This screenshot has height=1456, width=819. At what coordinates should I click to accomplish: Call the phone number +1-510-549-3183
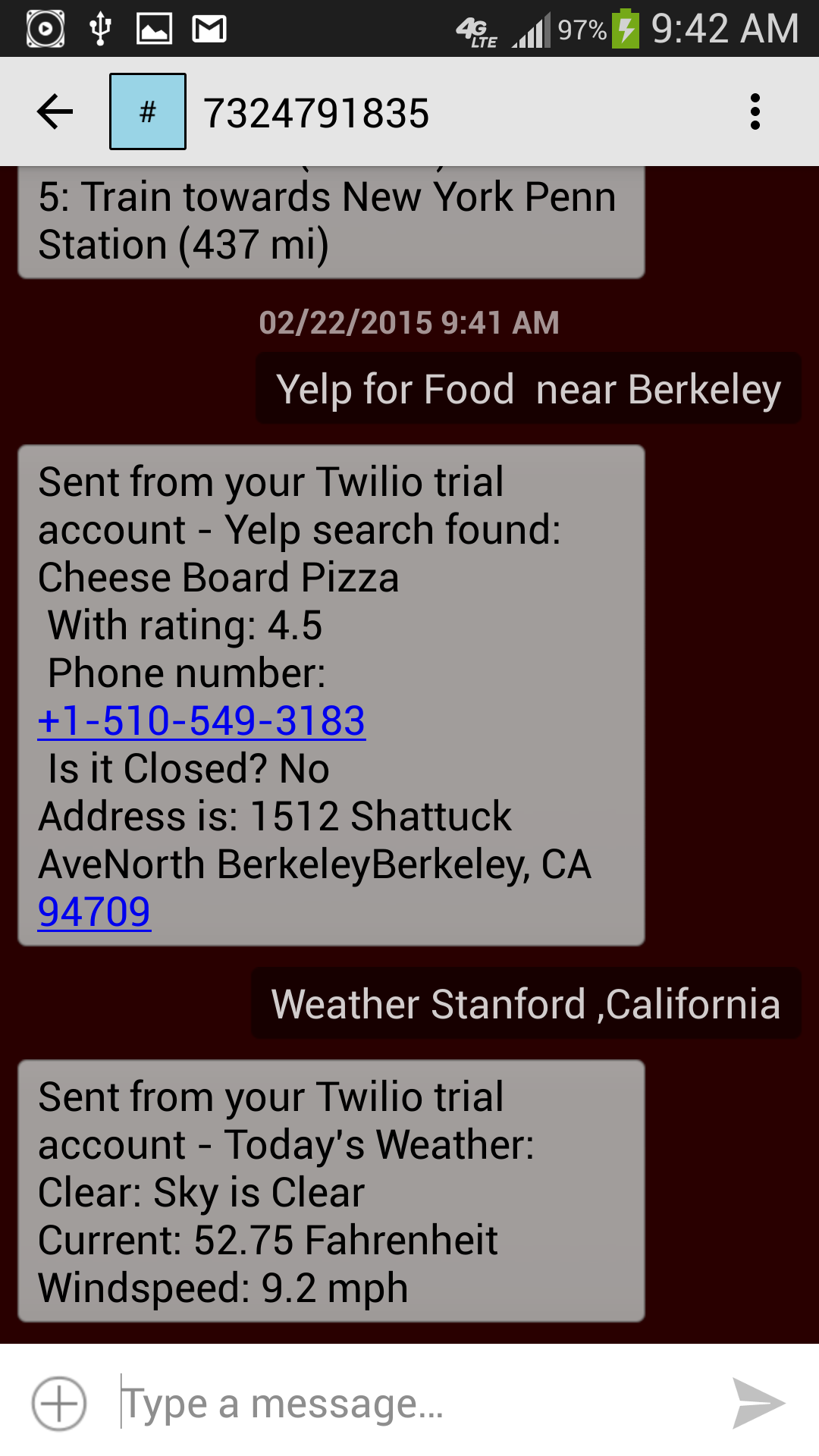pos(202,720)
